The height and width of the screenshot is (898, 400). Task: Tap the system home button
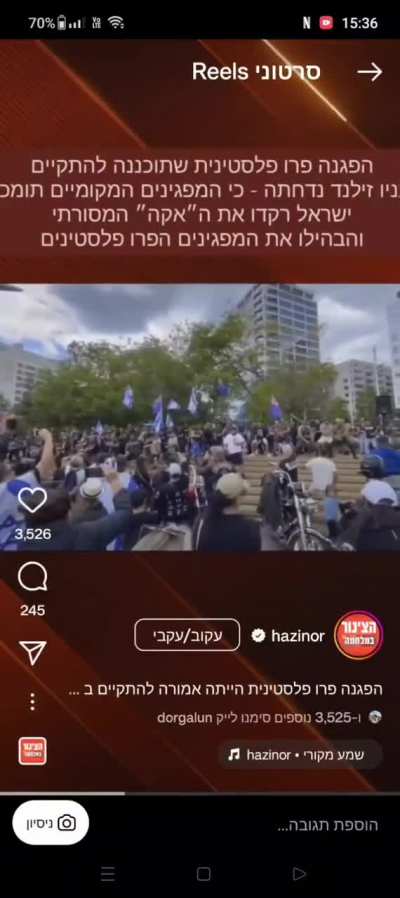(x=203, y=873)
